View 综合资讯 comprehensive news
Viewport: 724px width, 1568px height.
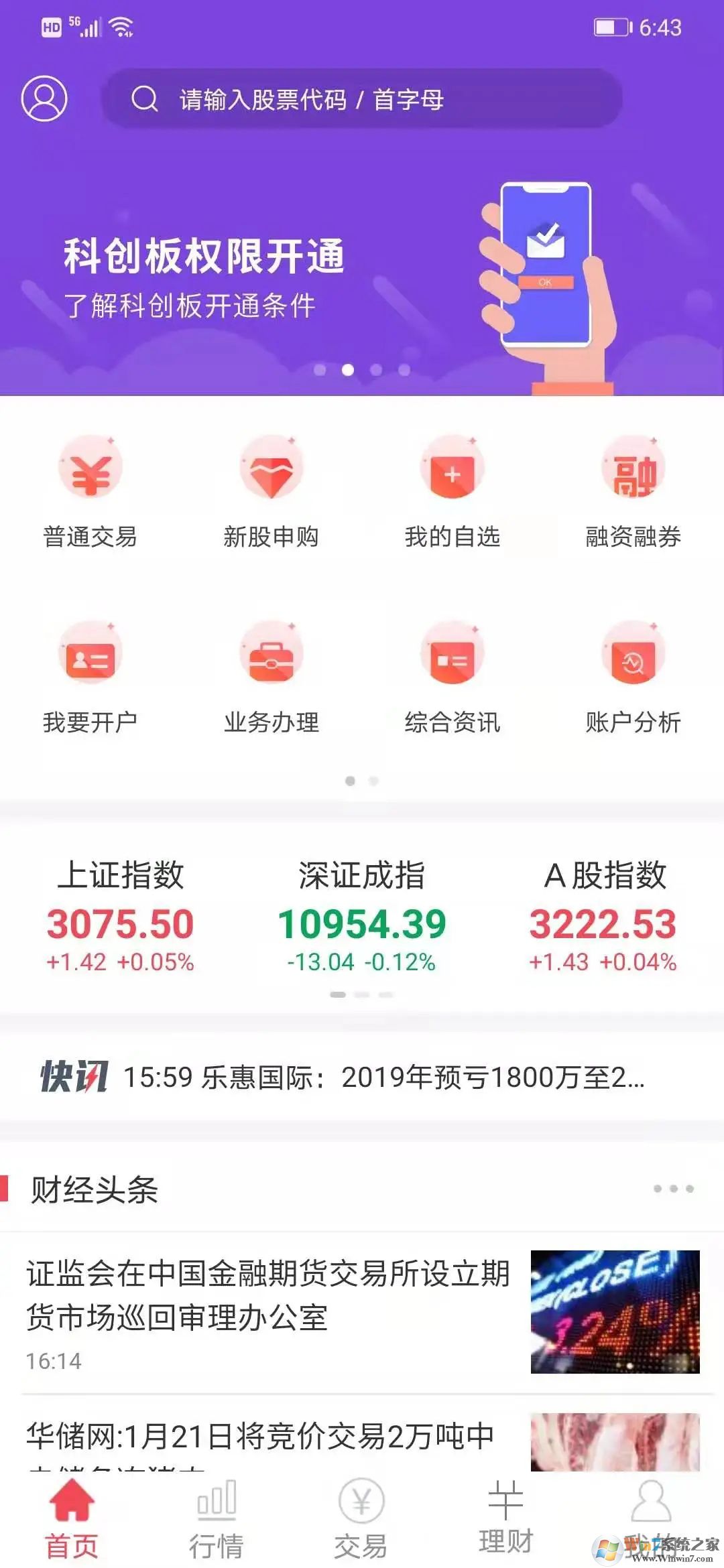coord(452,677)
